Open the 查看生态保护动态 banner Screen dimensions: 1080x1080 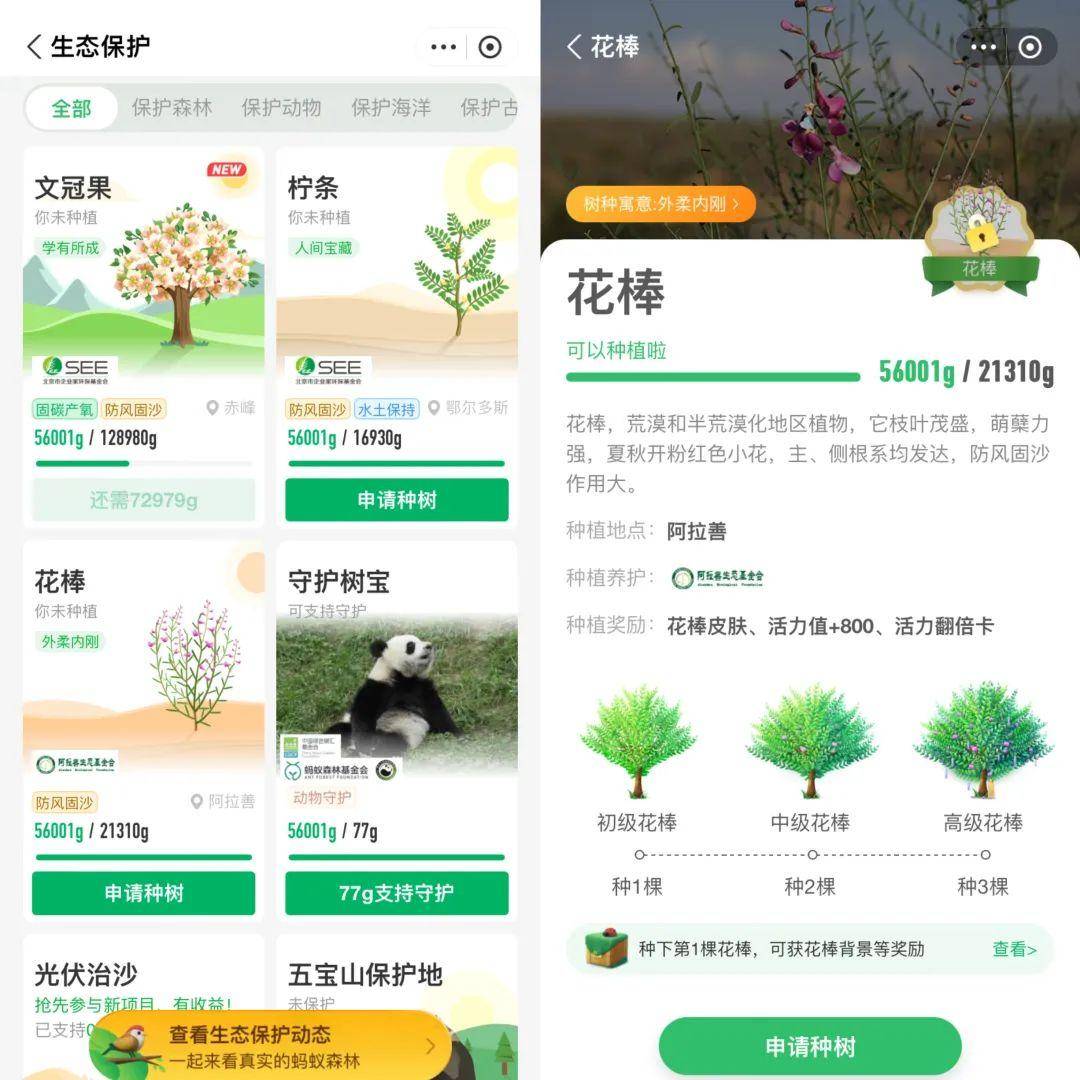(x=270, y=1046)
